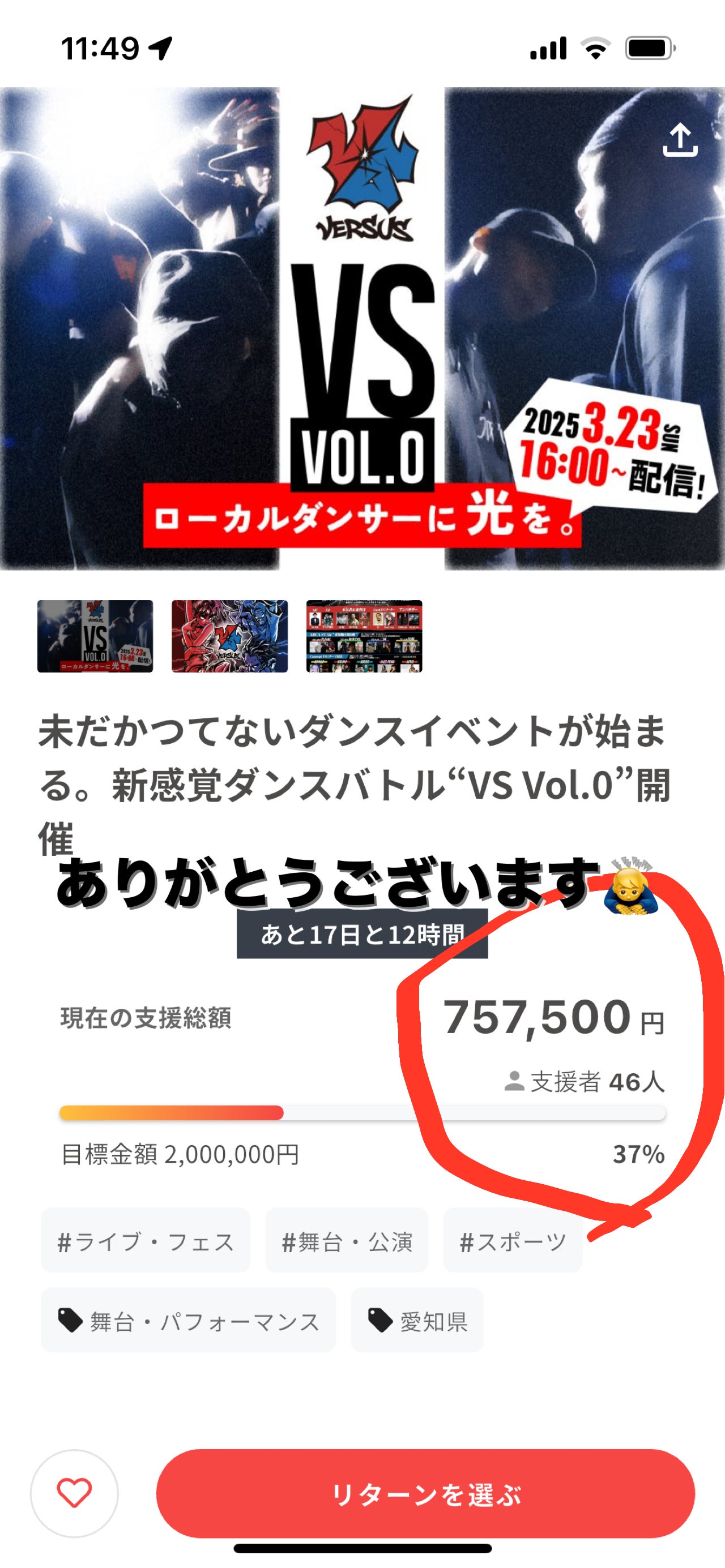This screenshot has width=725, height=1568.
Task: Open the 舞台・パフォーマンス category tag
Action: point(188,1321)
